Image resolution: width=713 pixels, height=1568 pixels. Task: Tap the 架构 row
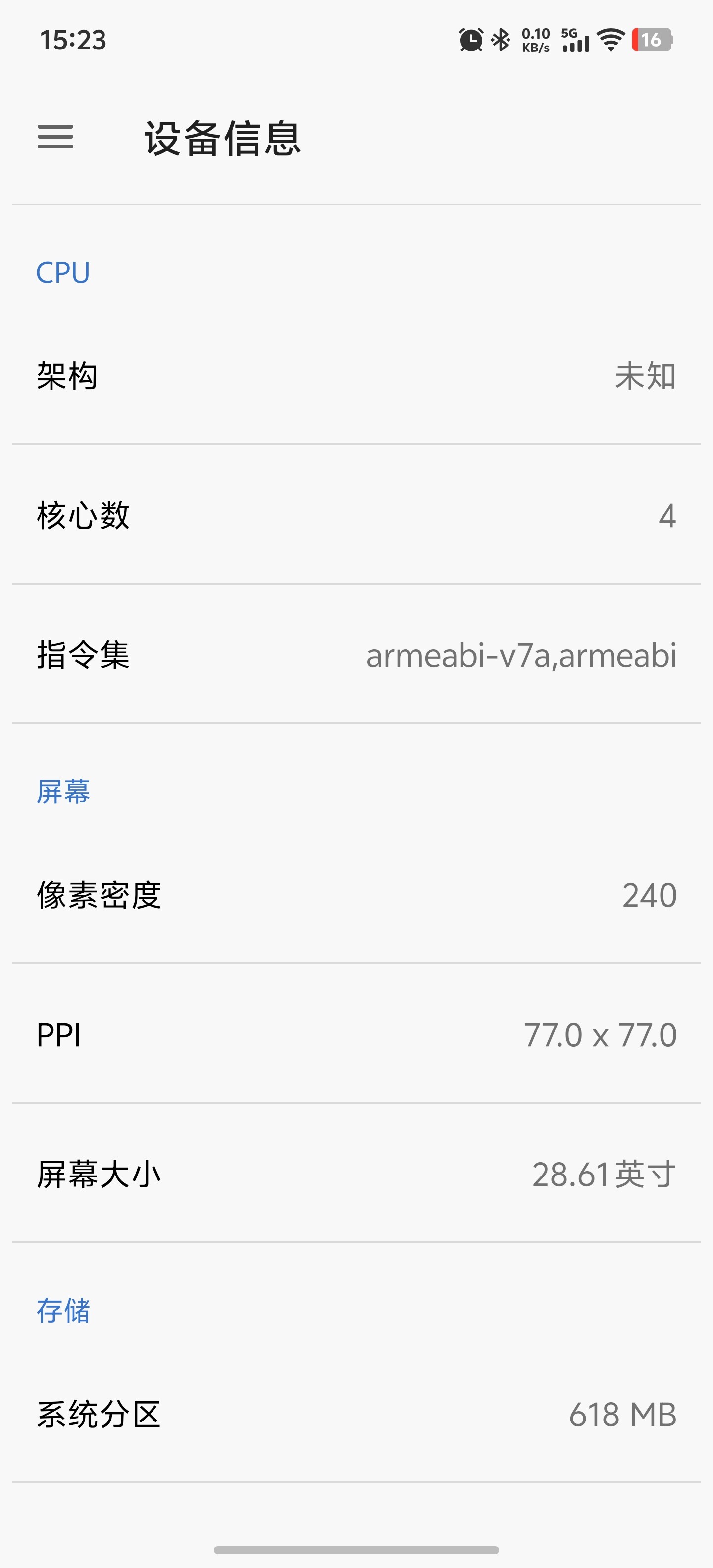356,376
